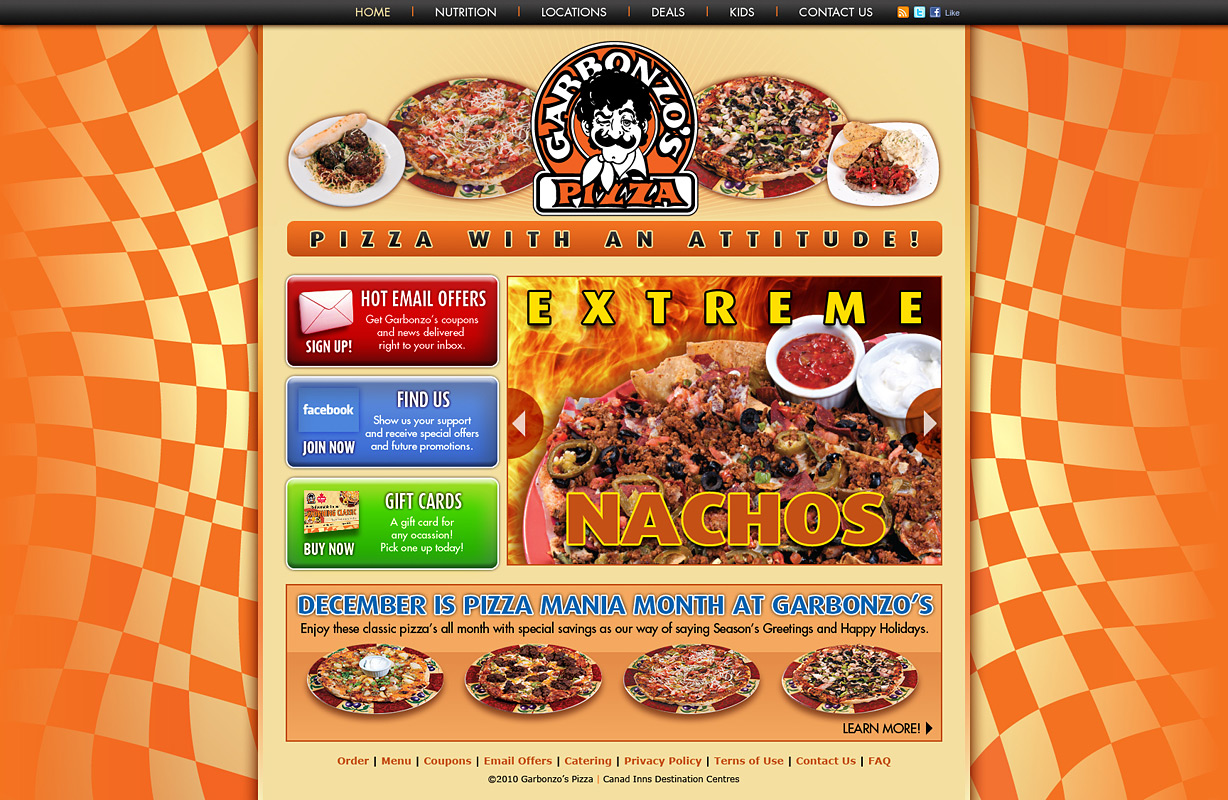Show the previous slide in the carousel

519,423
